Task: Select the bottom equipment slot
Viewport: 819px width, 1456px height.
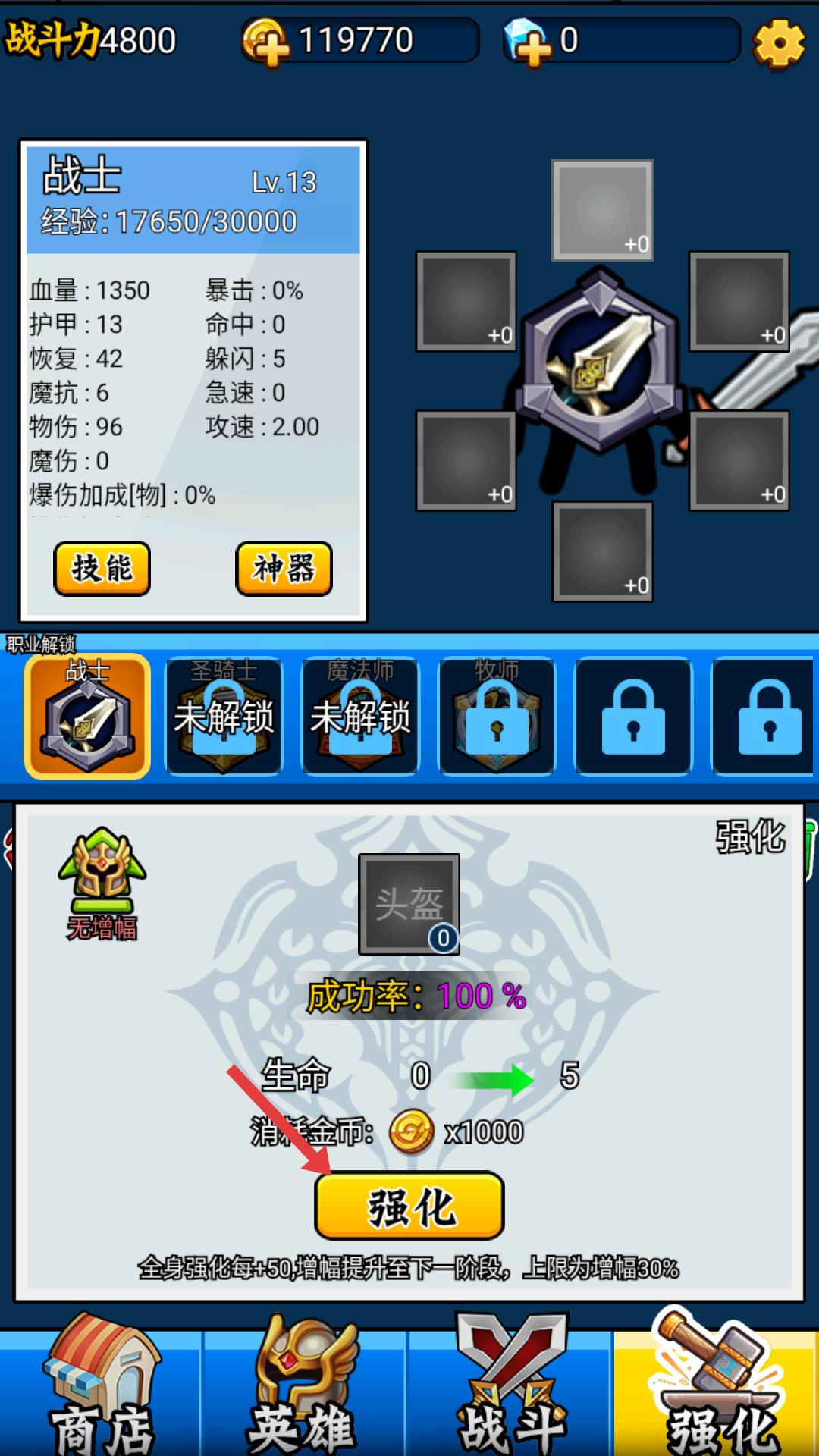Action: pyautogui.click(x=603, y=551)
